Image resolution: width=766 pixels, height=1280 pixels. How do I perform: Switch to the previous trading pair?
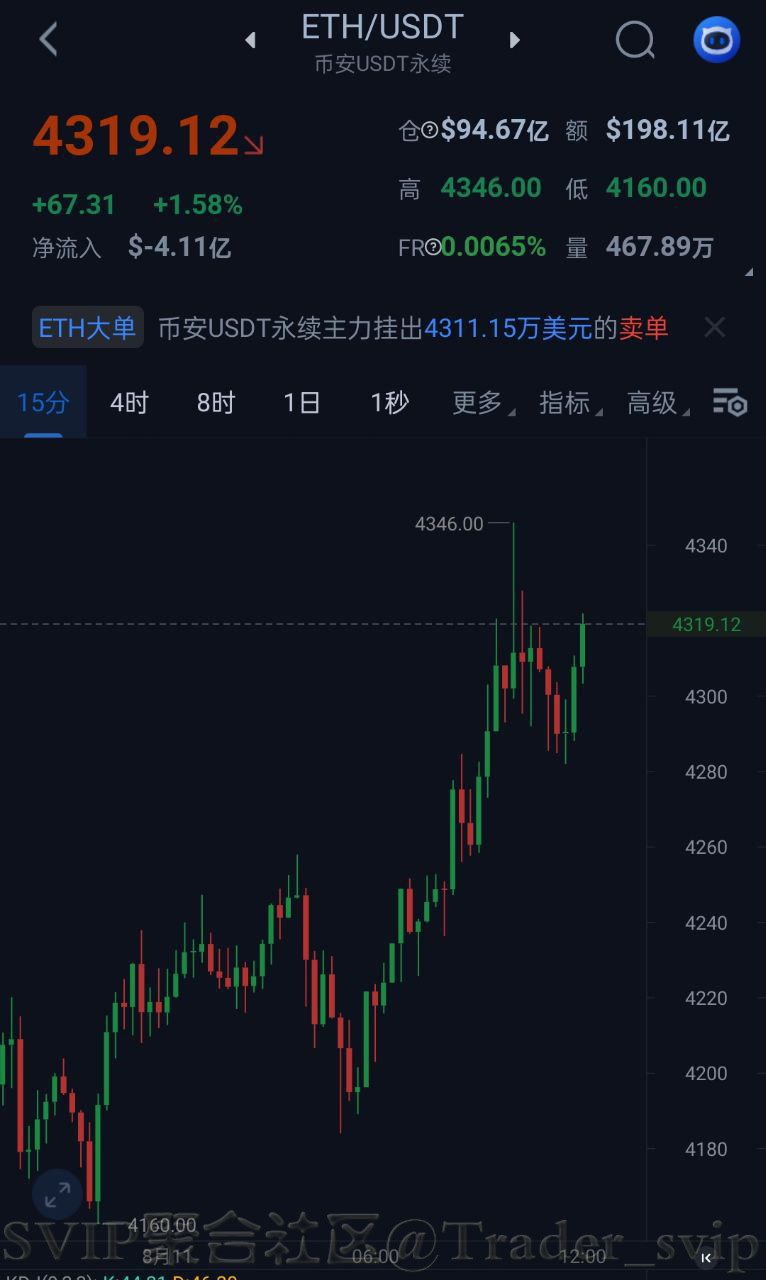tap(250, 40)
